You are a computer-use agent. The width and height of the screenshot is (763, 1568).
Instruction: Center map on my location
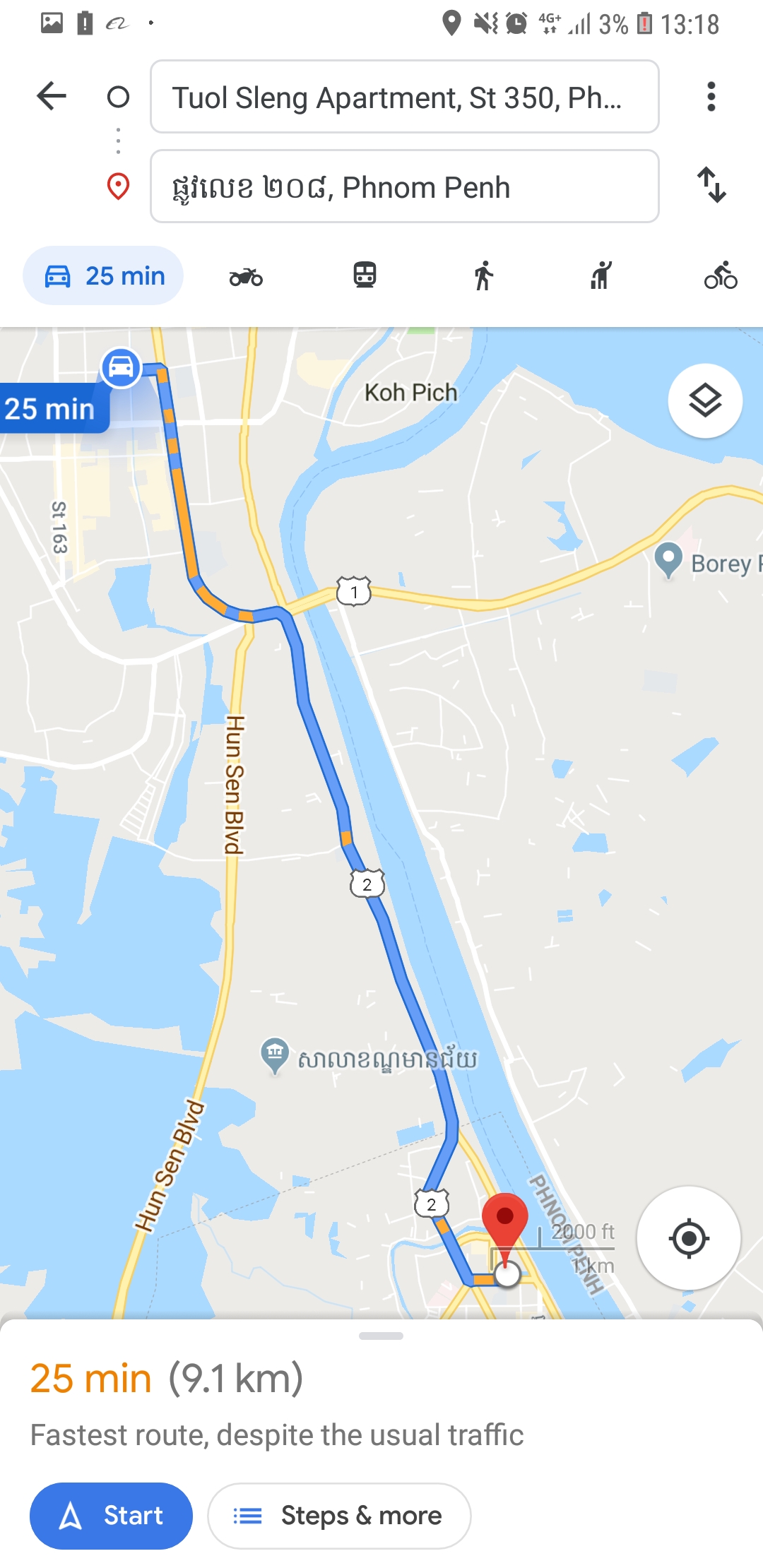pos(688,1237)
